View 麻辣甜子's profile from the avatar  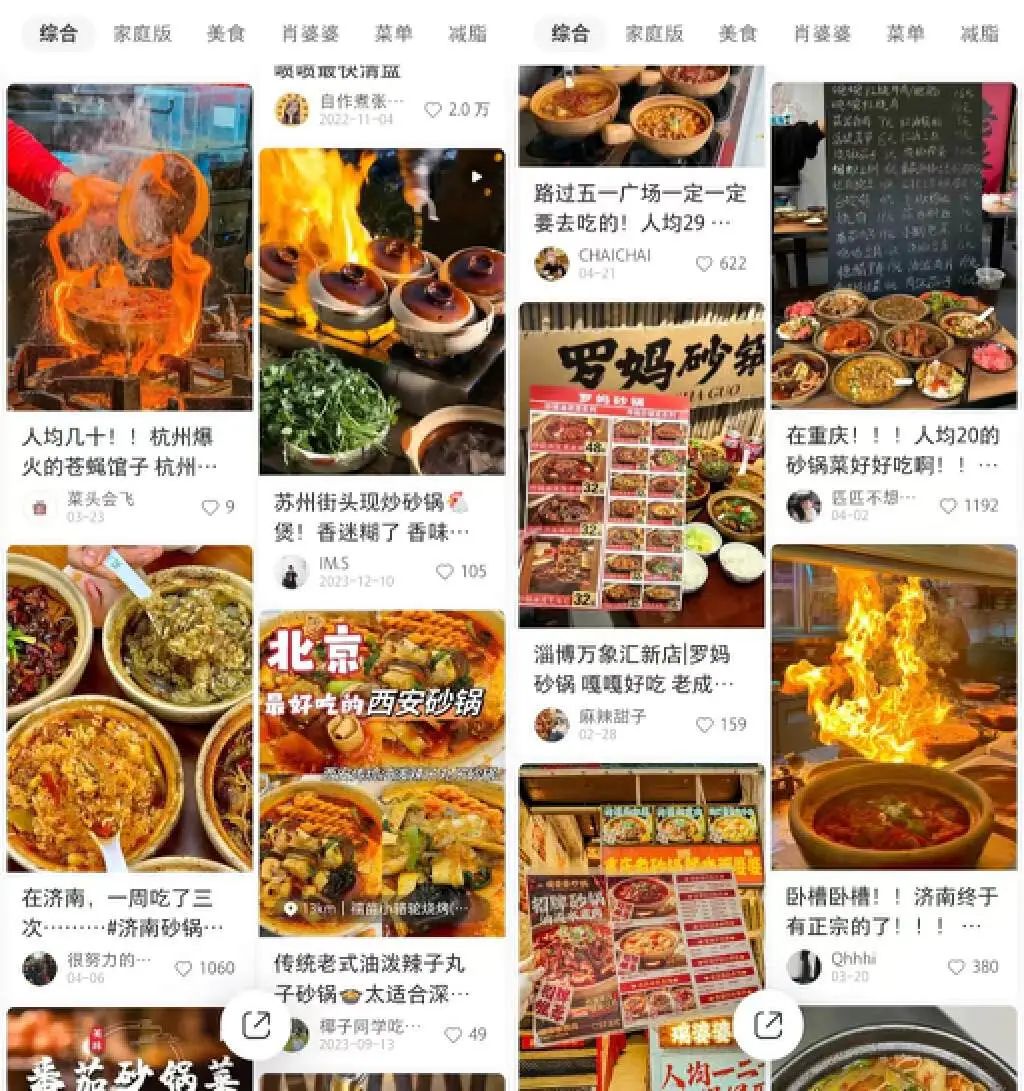551,724
